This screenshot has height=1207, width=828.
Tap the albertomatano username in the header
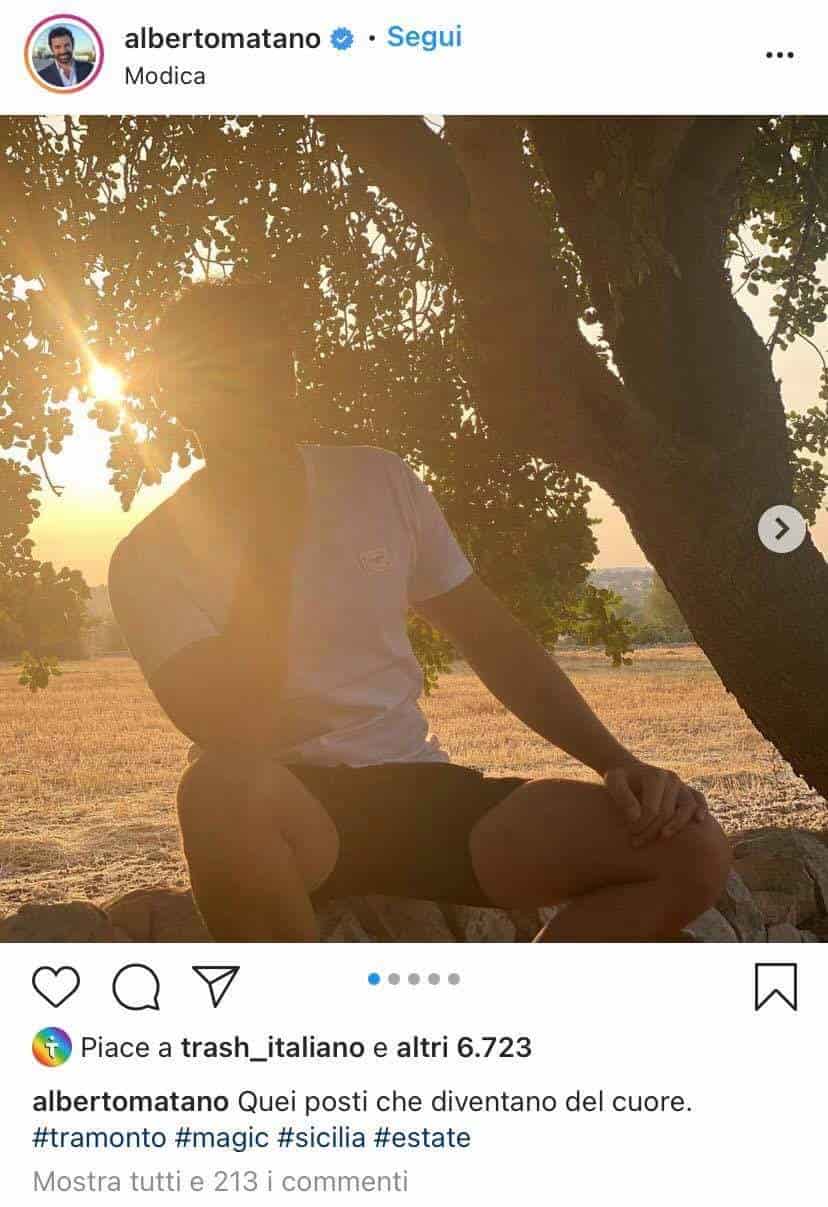pos(222,38)
